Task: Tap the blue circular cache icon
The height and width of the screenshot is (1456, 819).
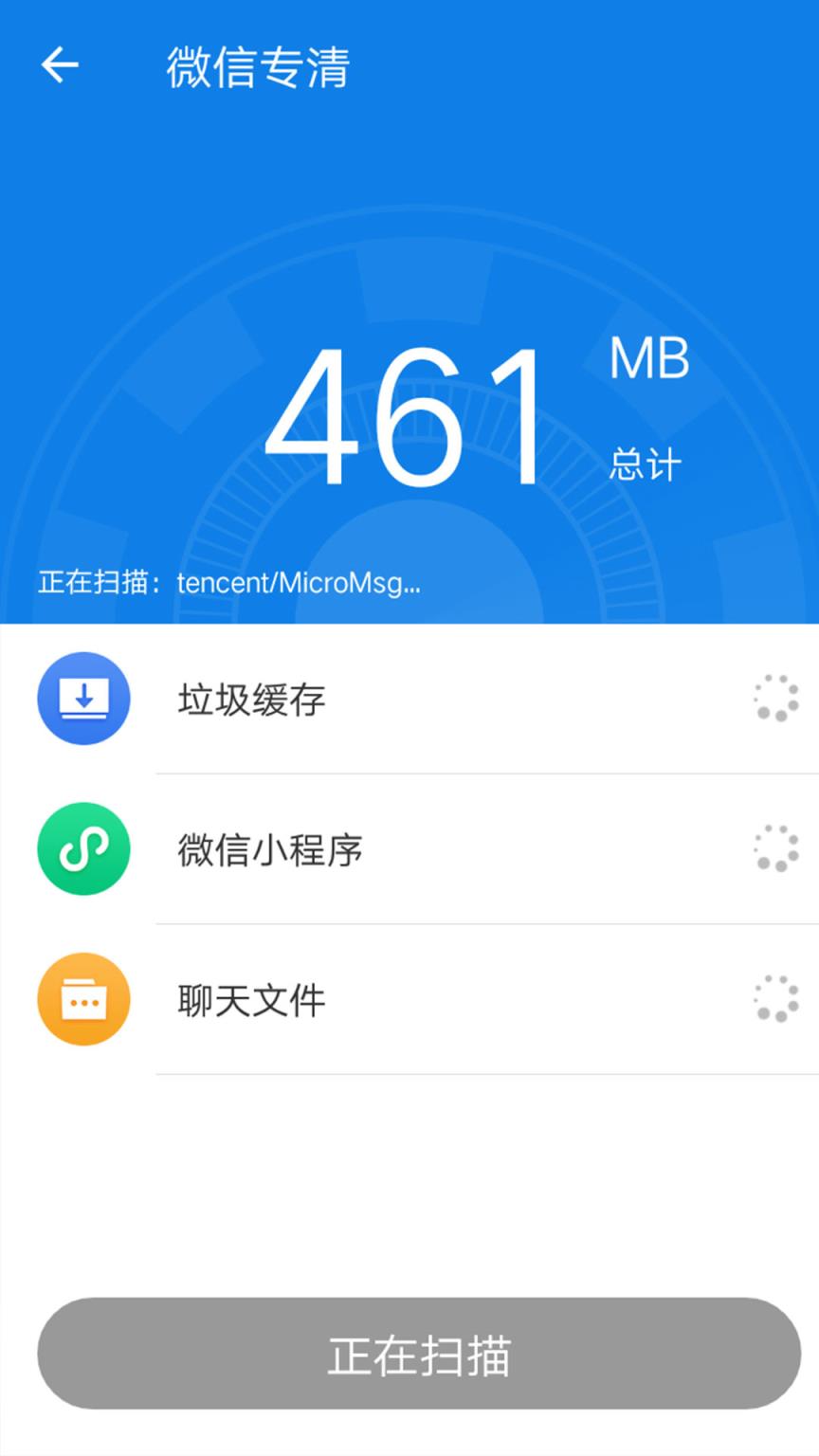Action: click(83, 698)
